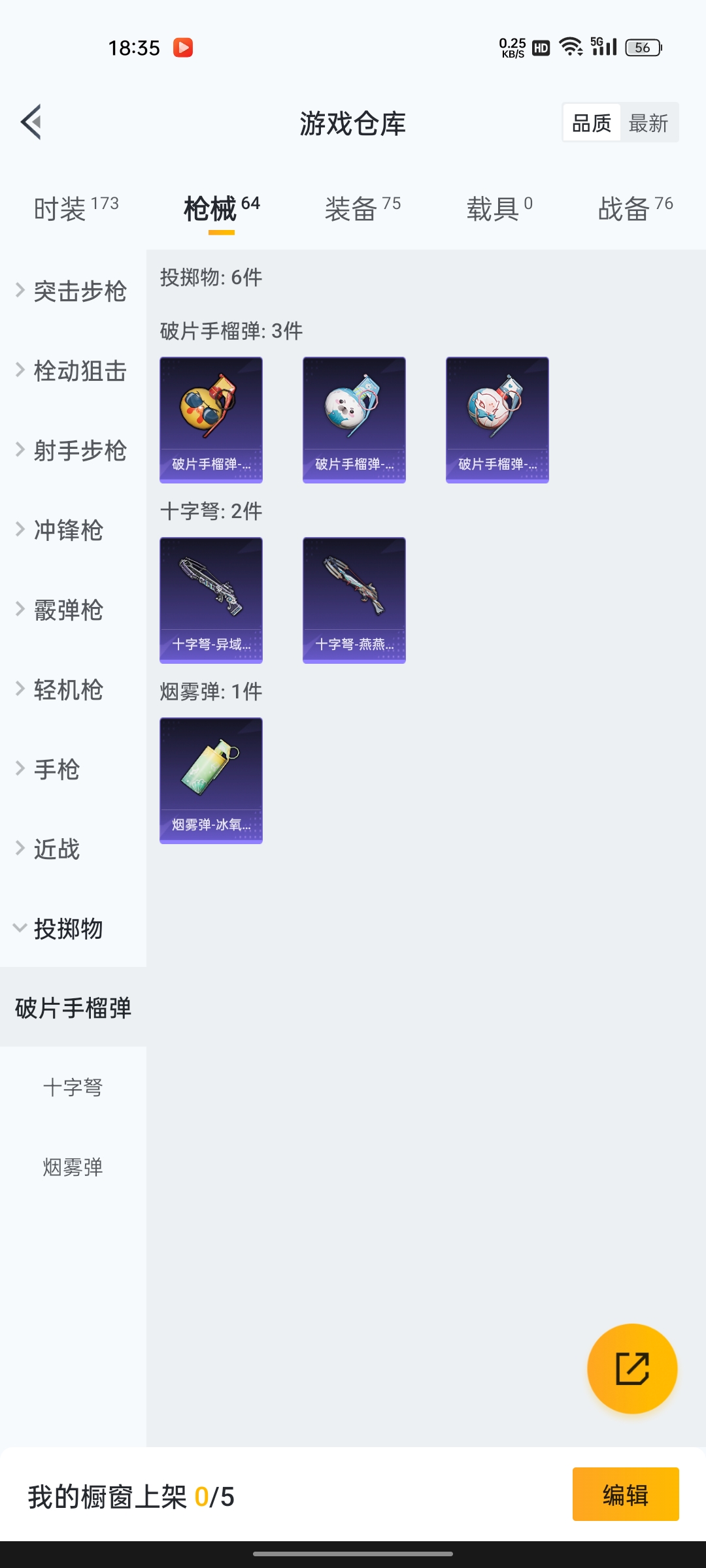The height and width of the screenshot is (1568, 706).
Task: Open the 十字弩-燕燕 crossbow item
Action: tap(354, 599)
